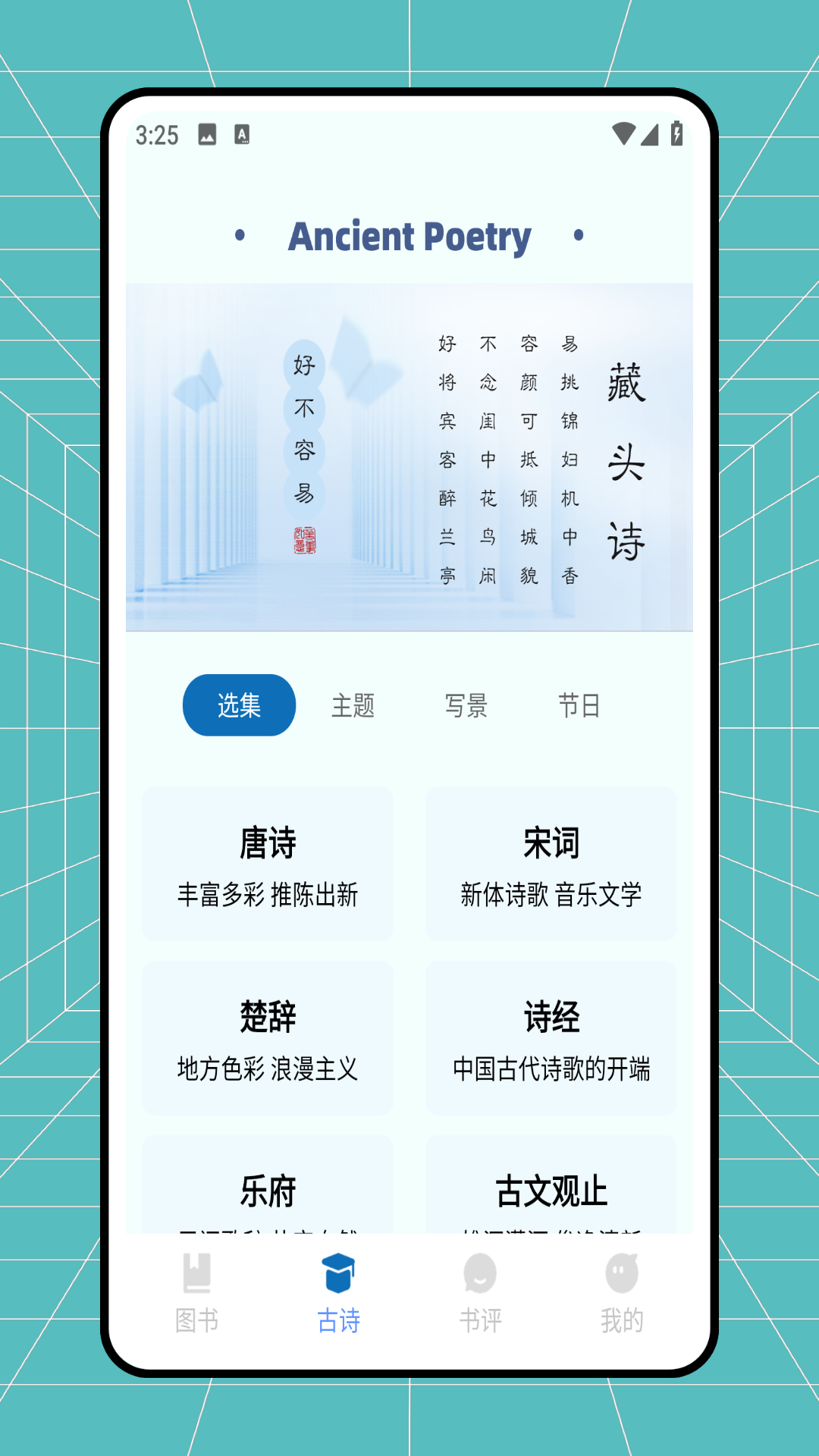The height and width of the screenshot is (1456, 819).
Task: Select the 楚辞 card
Action: 268,1039
